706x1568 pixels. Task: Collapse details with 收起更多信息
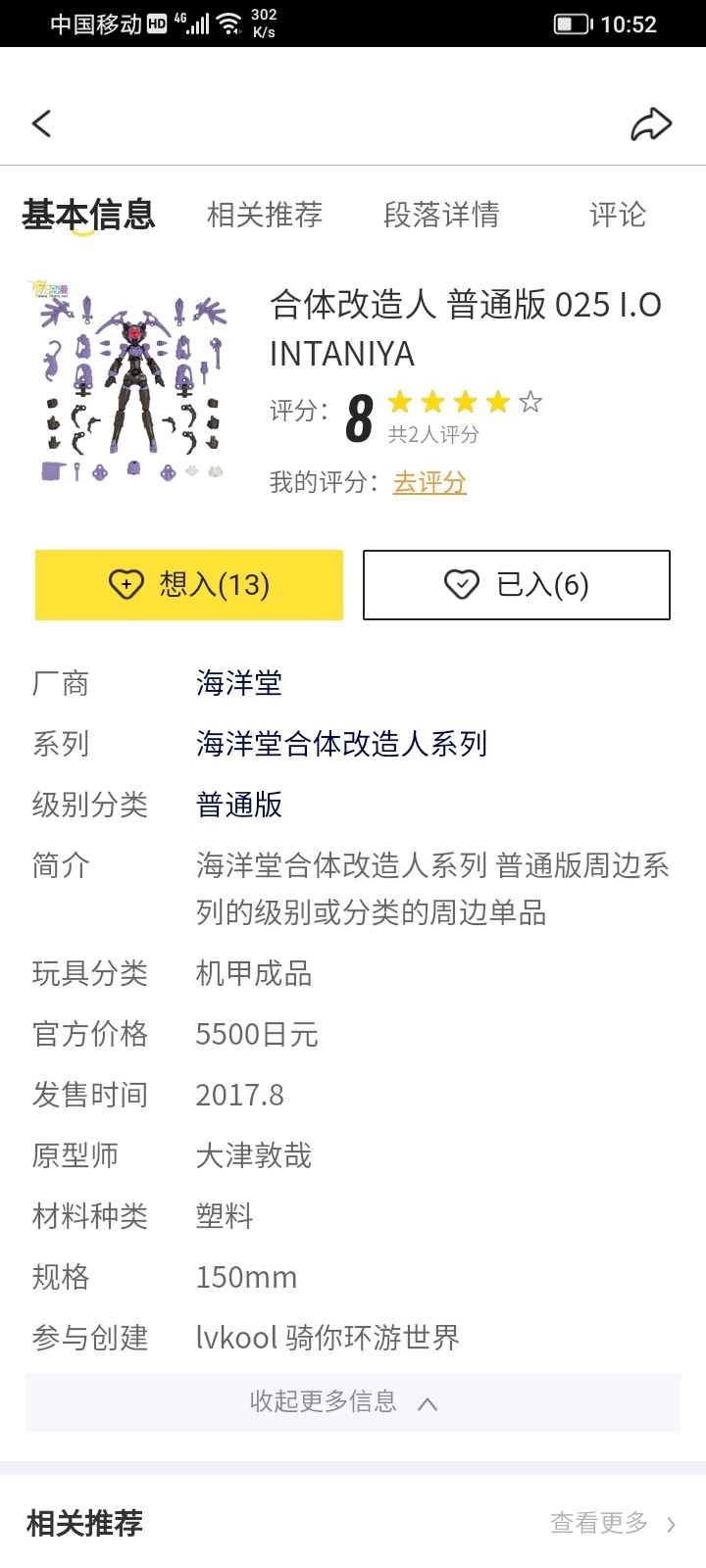[x=343, y=1402]
